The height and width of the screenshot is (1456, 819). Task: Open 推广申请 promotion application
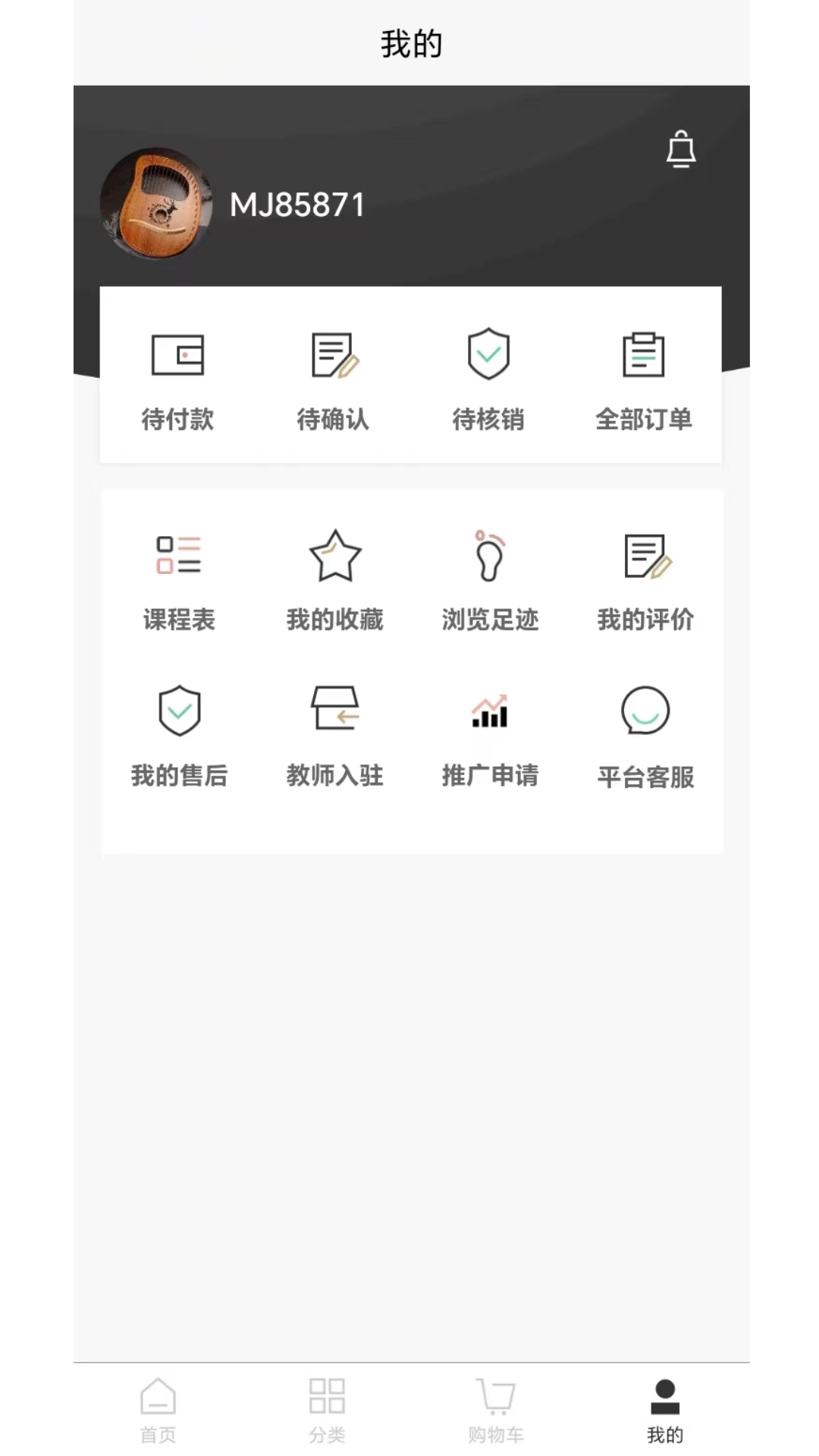coord(490,736)
